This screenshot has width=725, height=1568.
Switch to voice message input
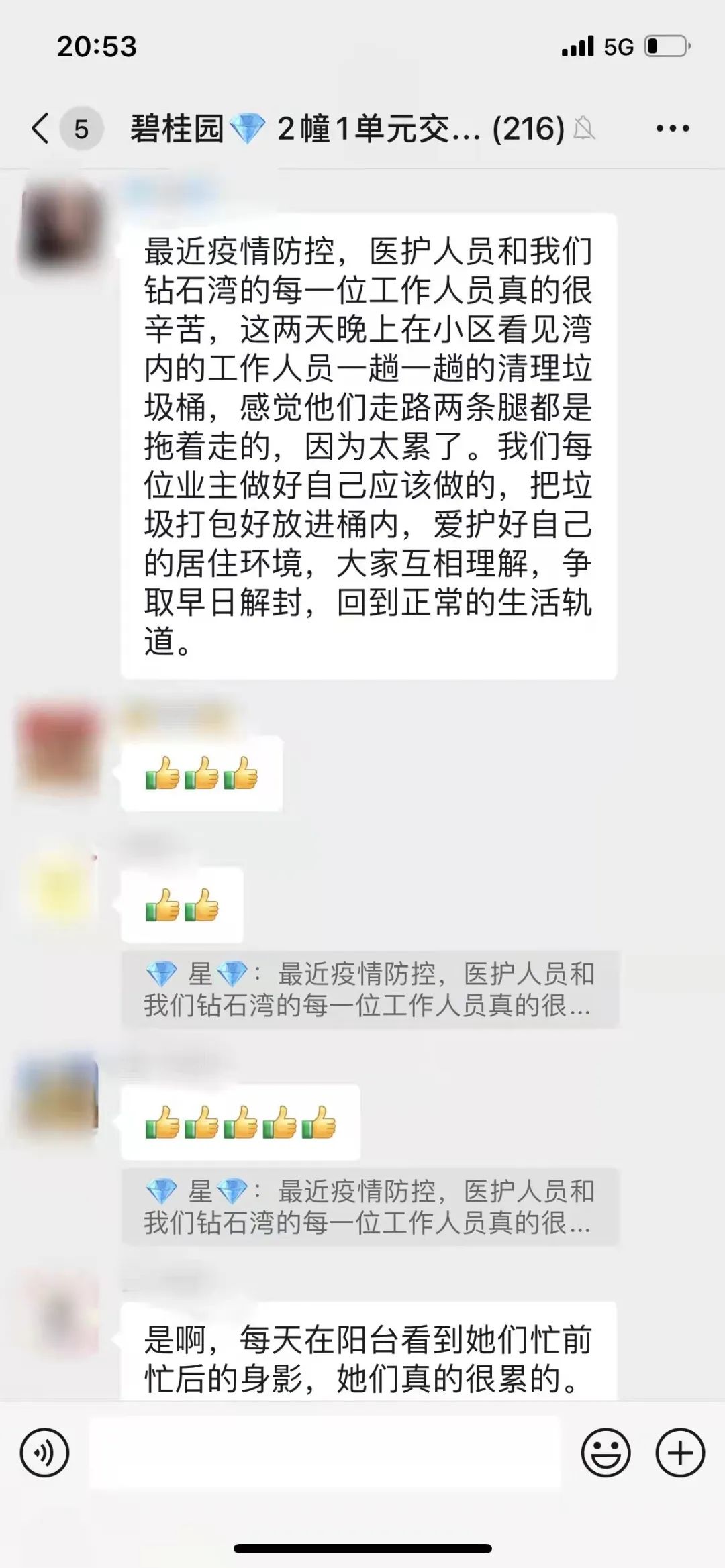click(x=44, y=1453)
